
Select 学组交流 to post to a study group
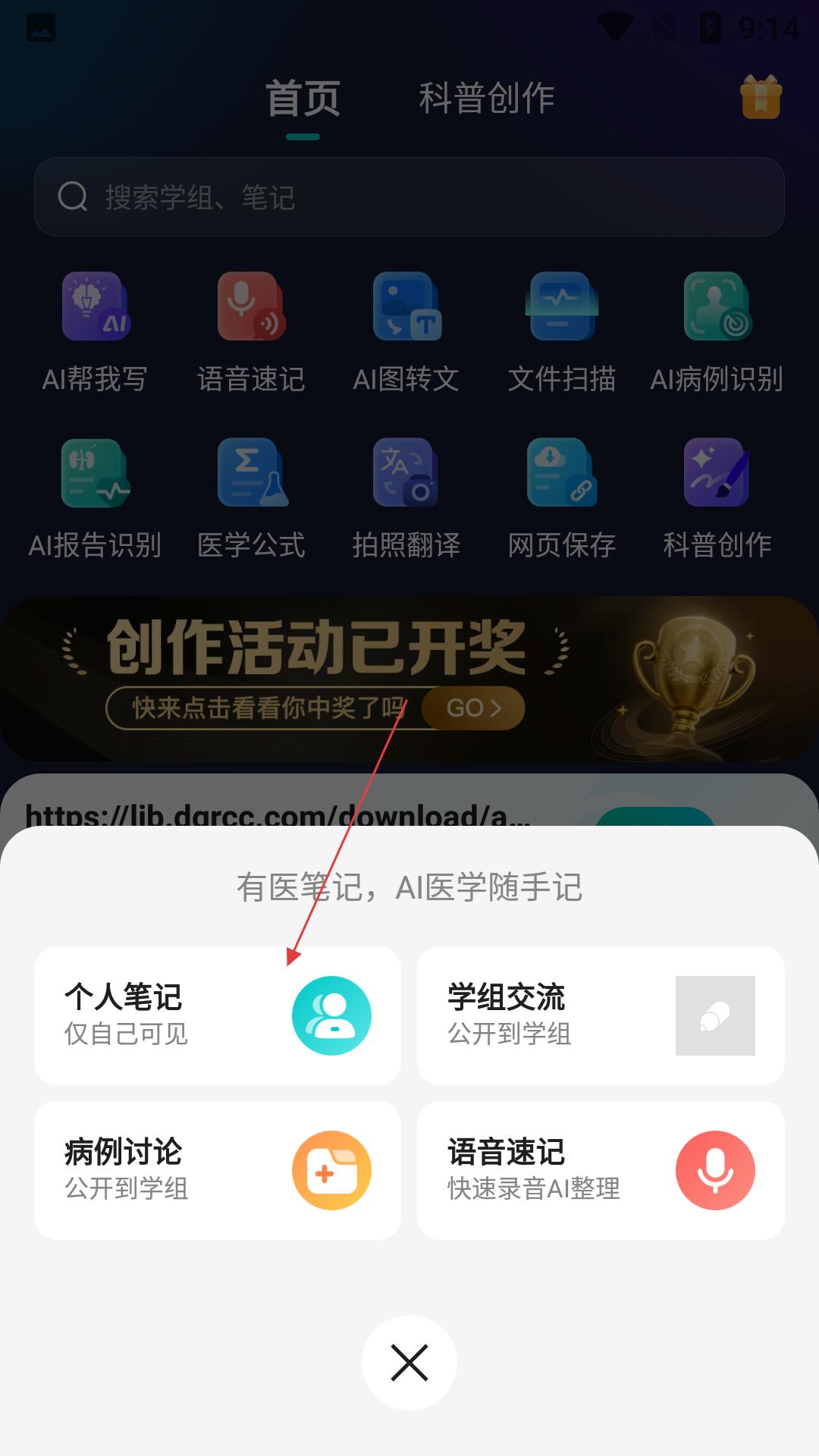[x=601, y=1015]
